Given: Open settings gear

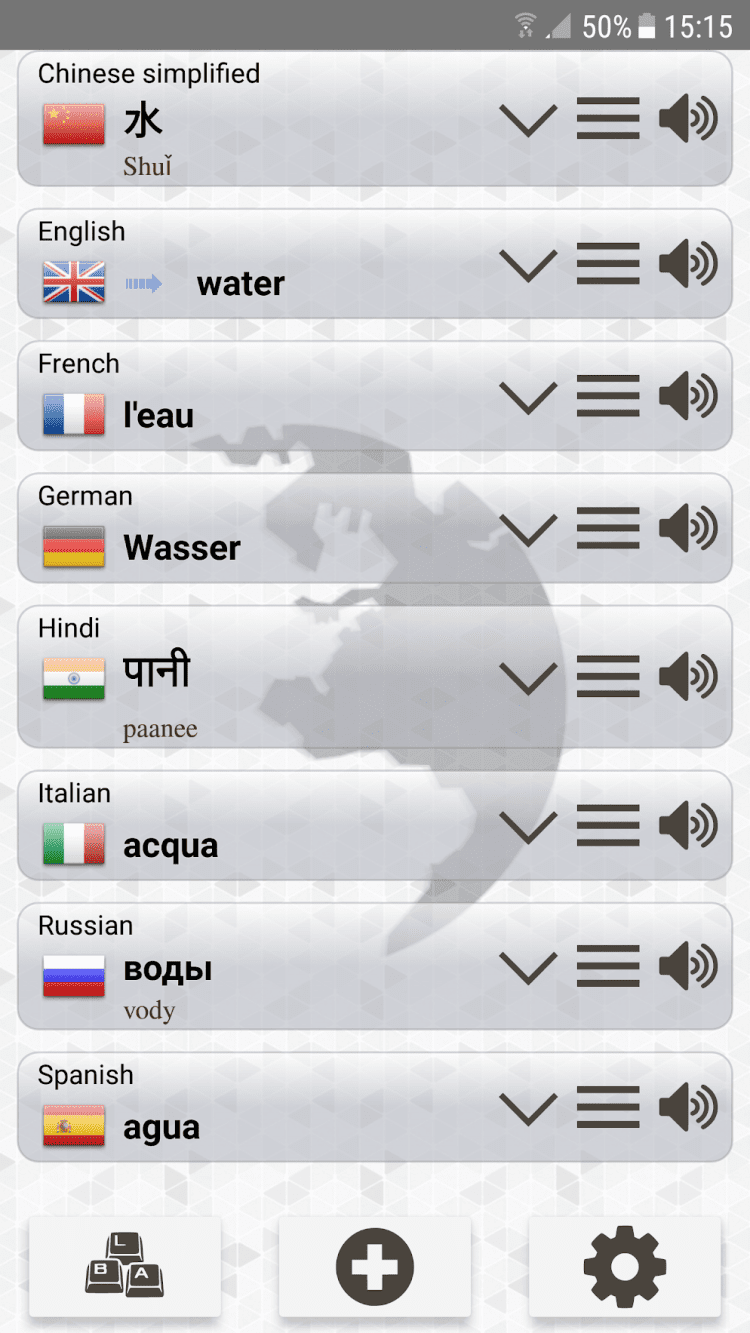Looking at the screenshot, I should pos(625,1266).
